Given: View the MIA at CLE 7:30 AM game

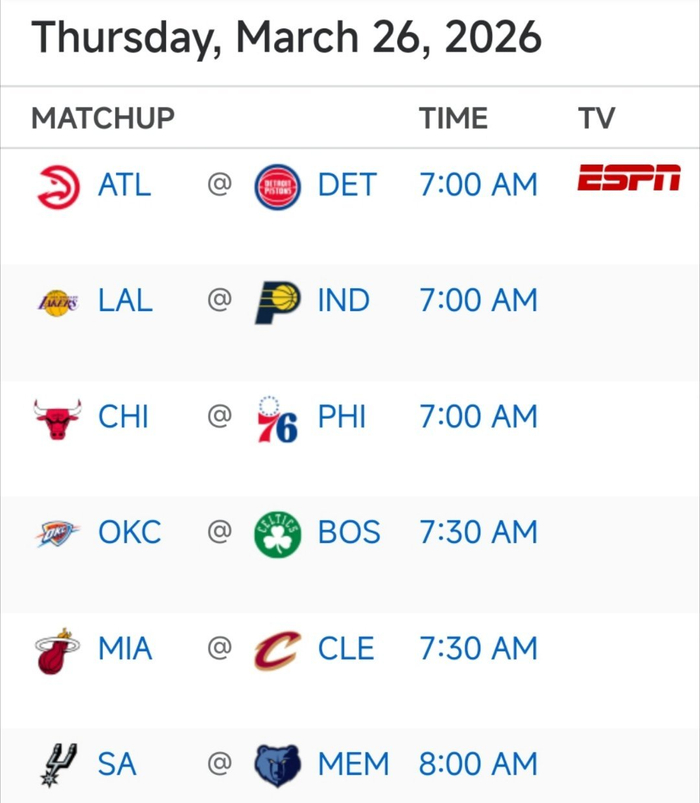Looking at the screenshot, I should (x=478, y=649).
